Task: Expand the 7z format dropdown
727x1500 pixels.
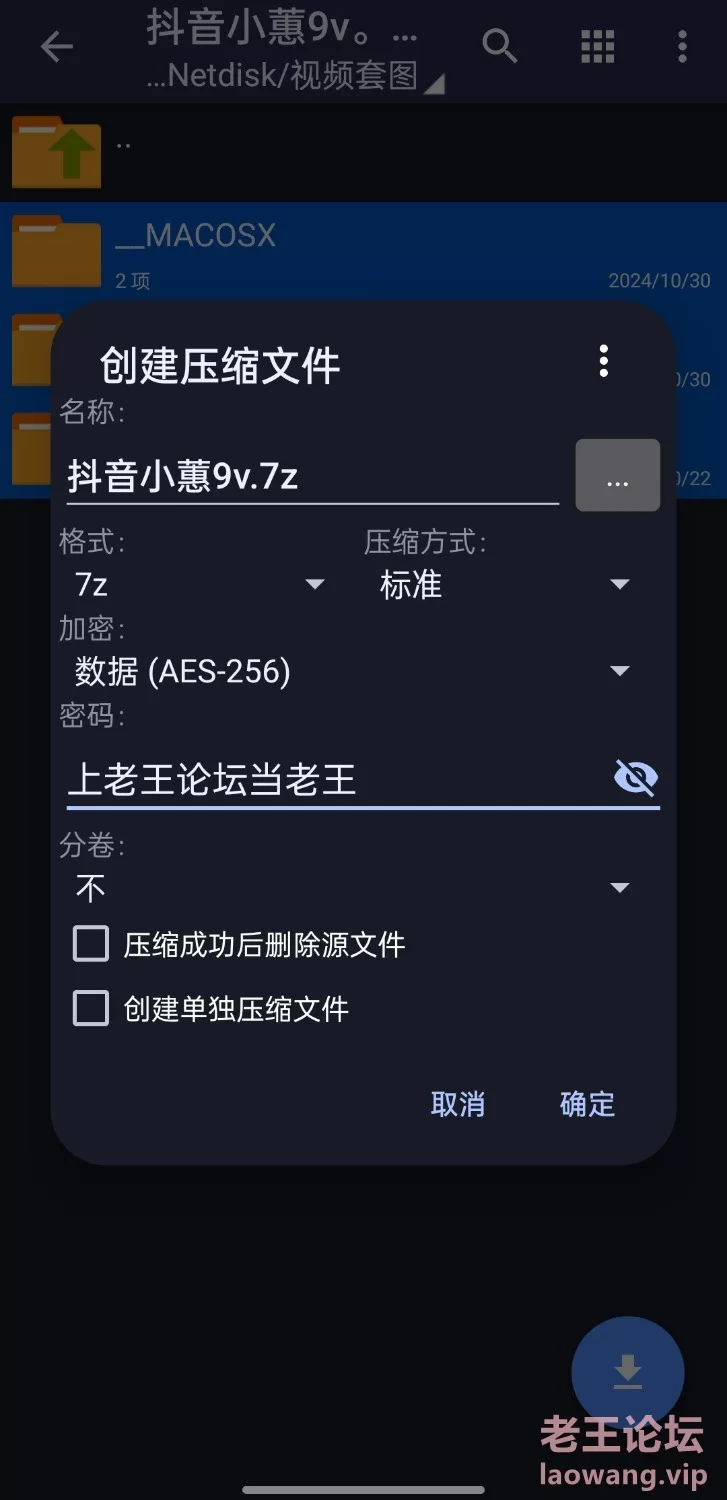Action: click(x=200, y=584)
